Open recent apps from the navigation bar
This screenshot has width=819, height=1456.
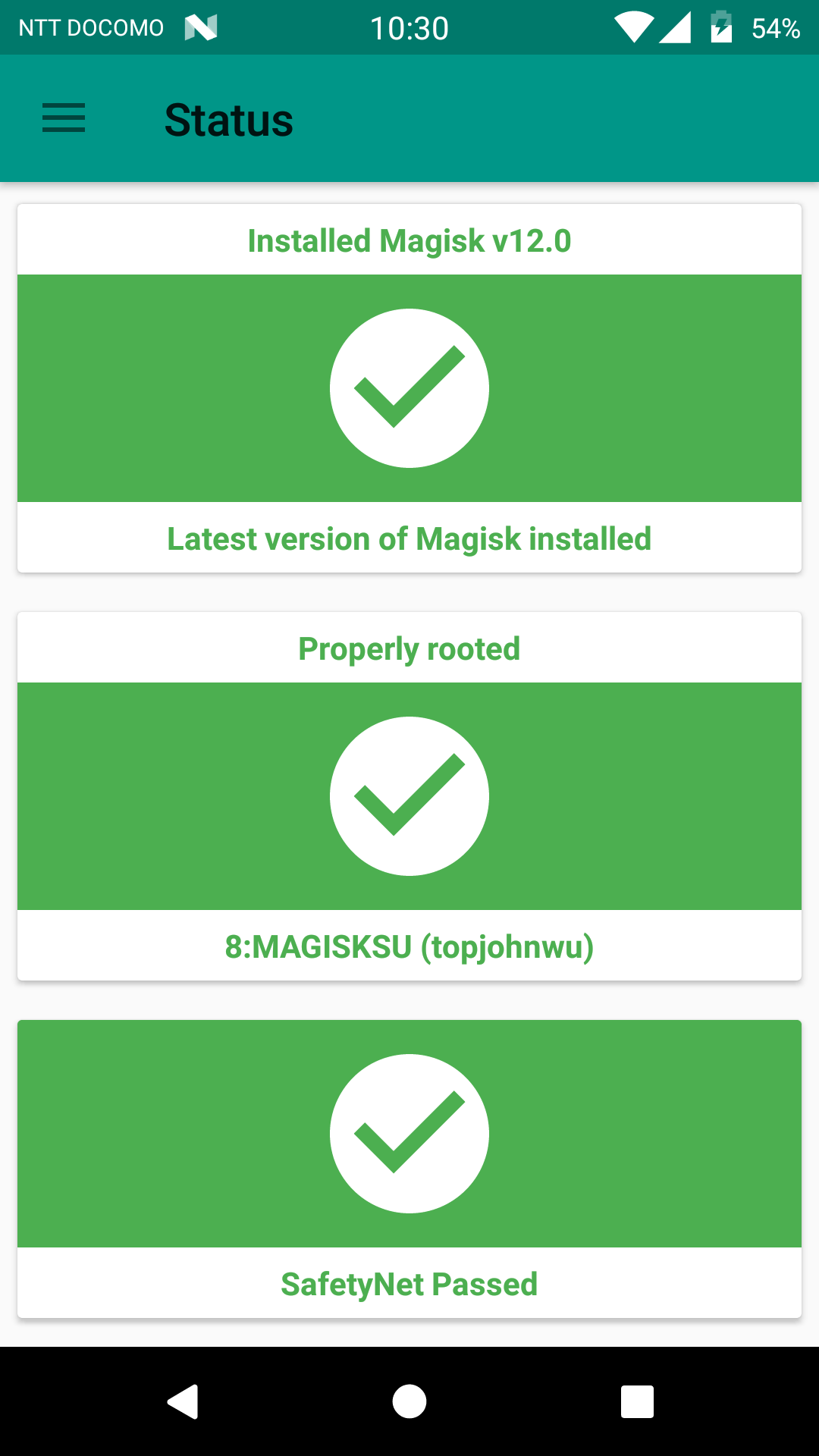637,1401
